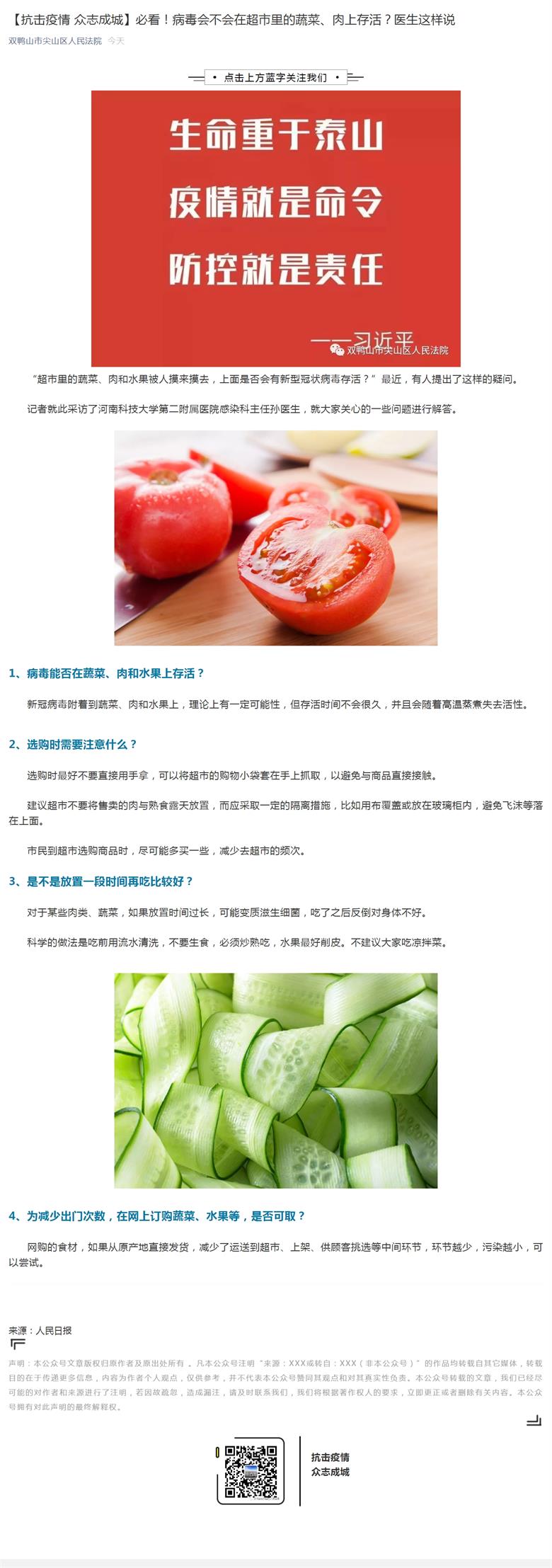Image resolution: width=552 pixels, height=1568 pixels.
Task: Open the tomato photo in the article
Action: pyautogui.click(x=275, y=538)
